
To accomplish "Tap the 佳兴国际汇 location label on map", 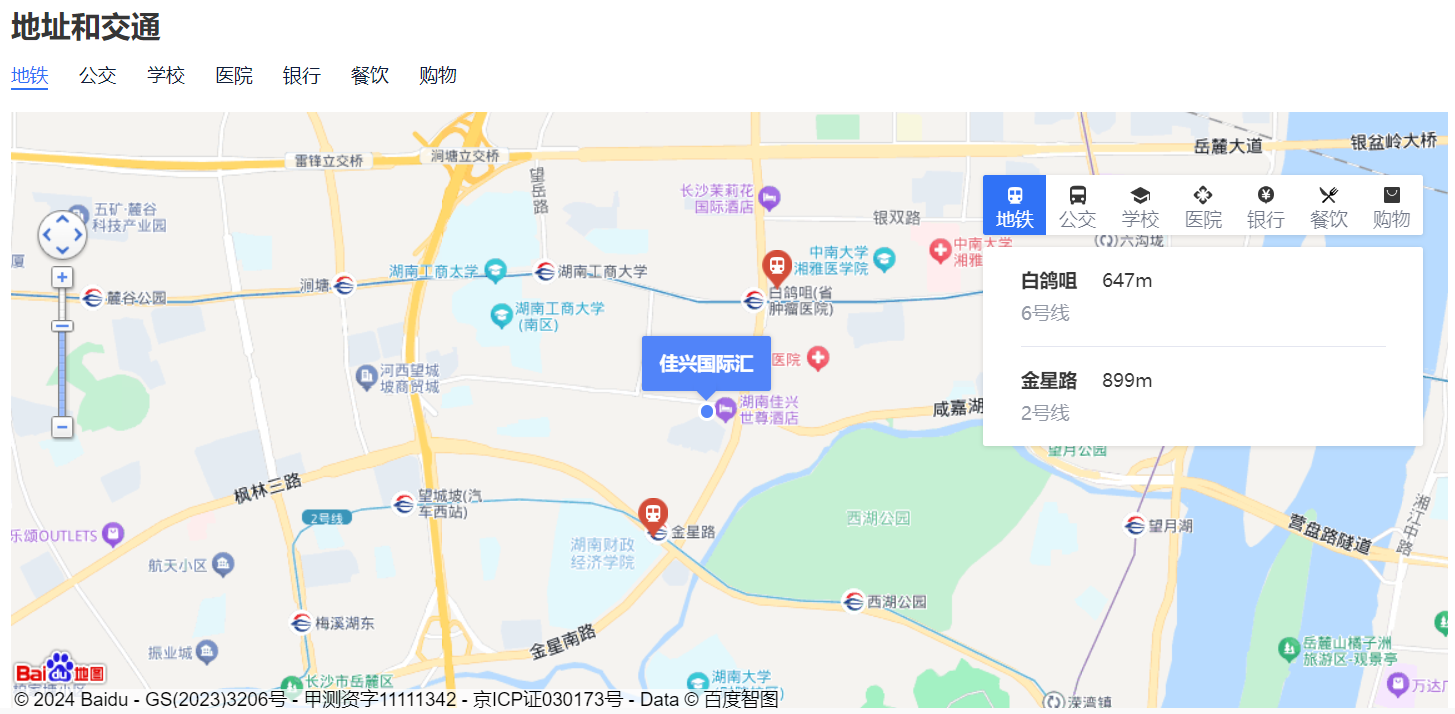I will tap(706, 363).
